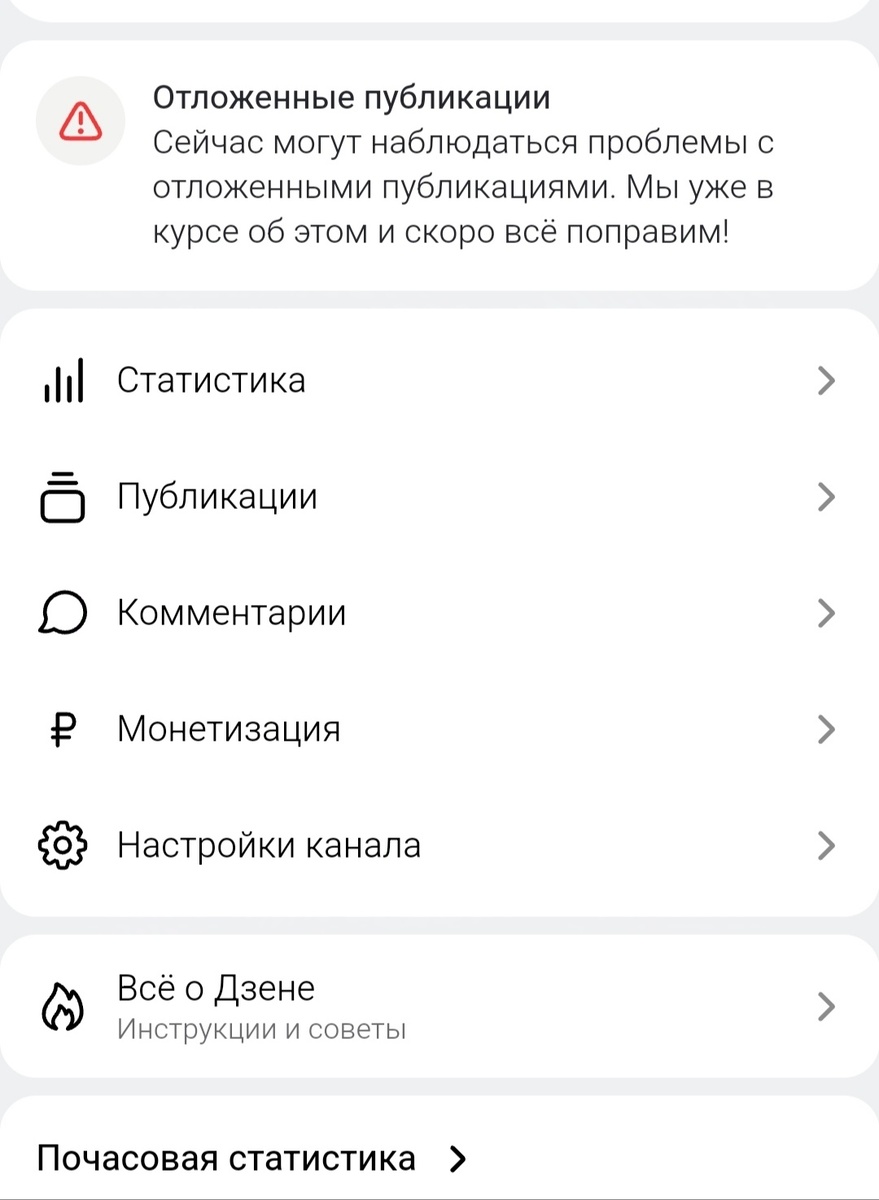Click the flame icon next to Всё о Дзене
This screenshot has width=879, height=1200.
coord(63,1005)
